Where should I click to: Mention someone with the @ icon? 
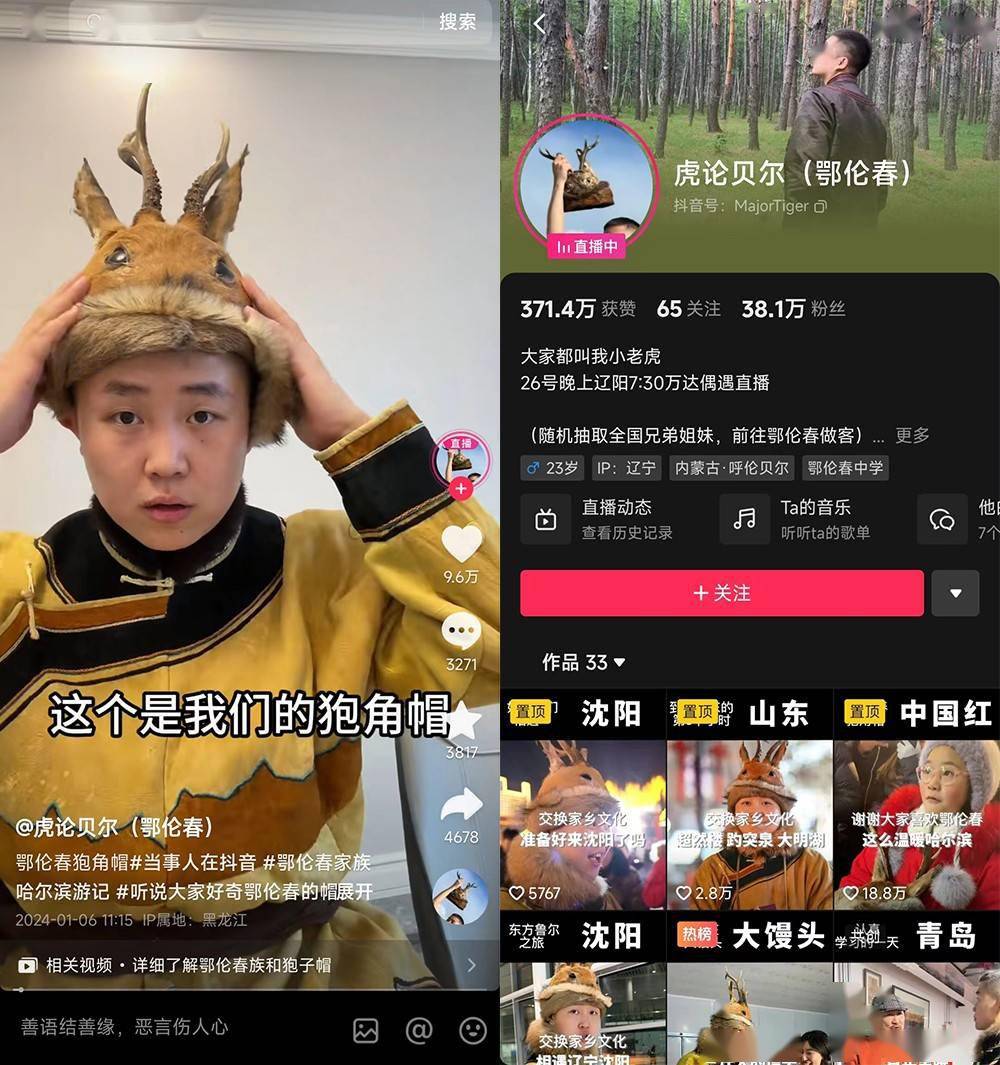(419, 1030)
